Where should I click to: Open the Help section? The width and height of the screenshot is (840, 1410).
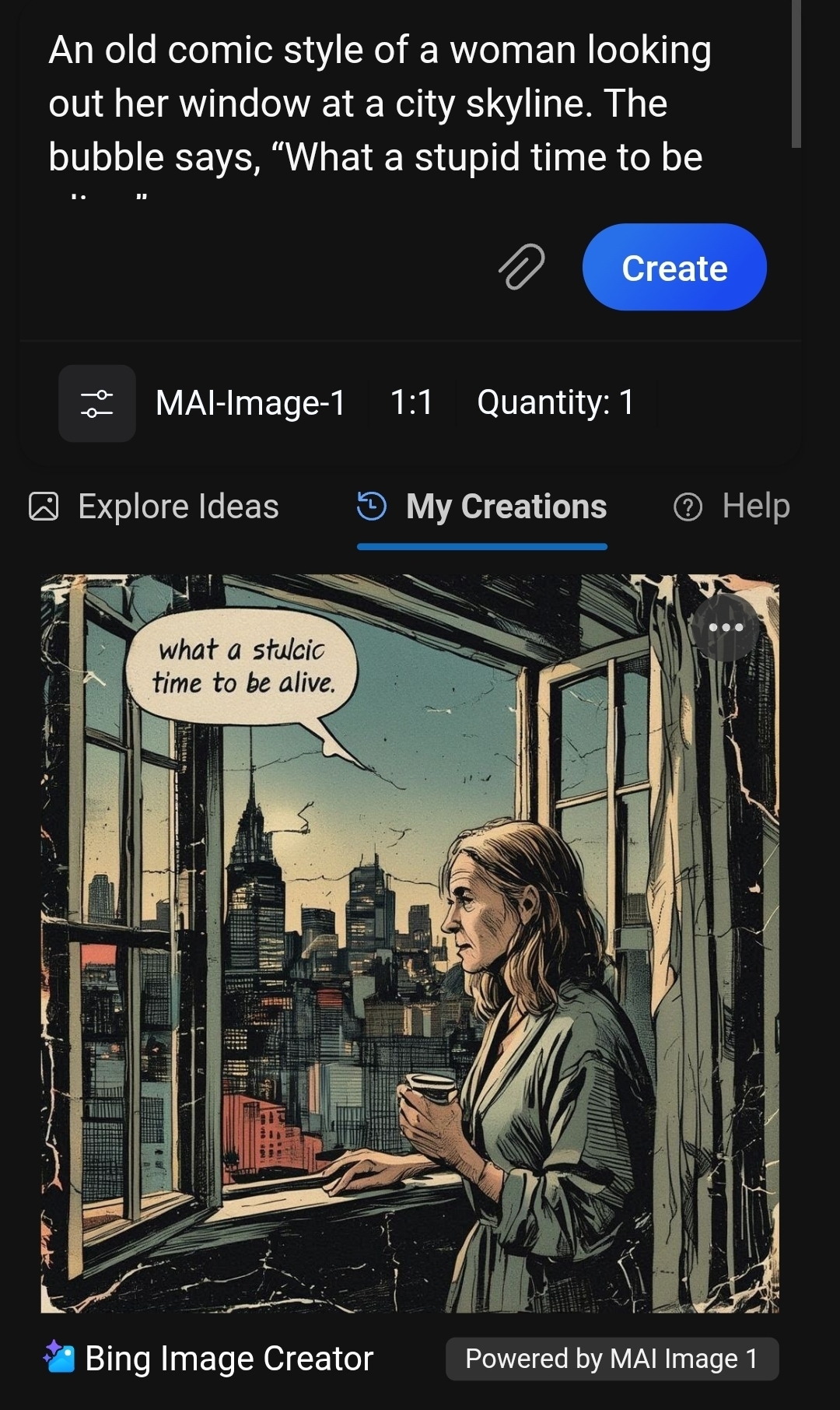coord(732,507)
